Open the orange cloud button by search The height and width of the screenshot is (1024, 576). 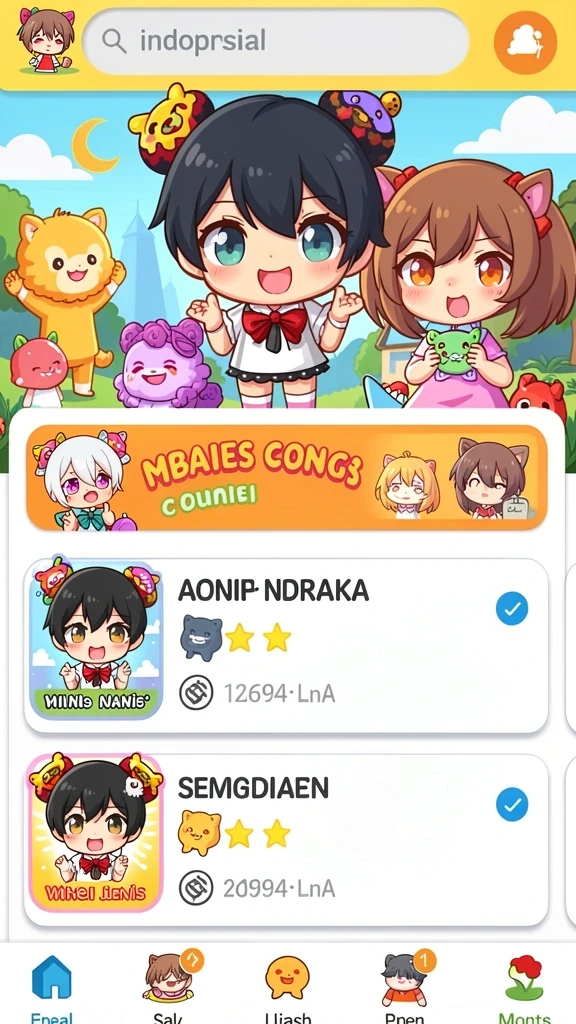525,42
